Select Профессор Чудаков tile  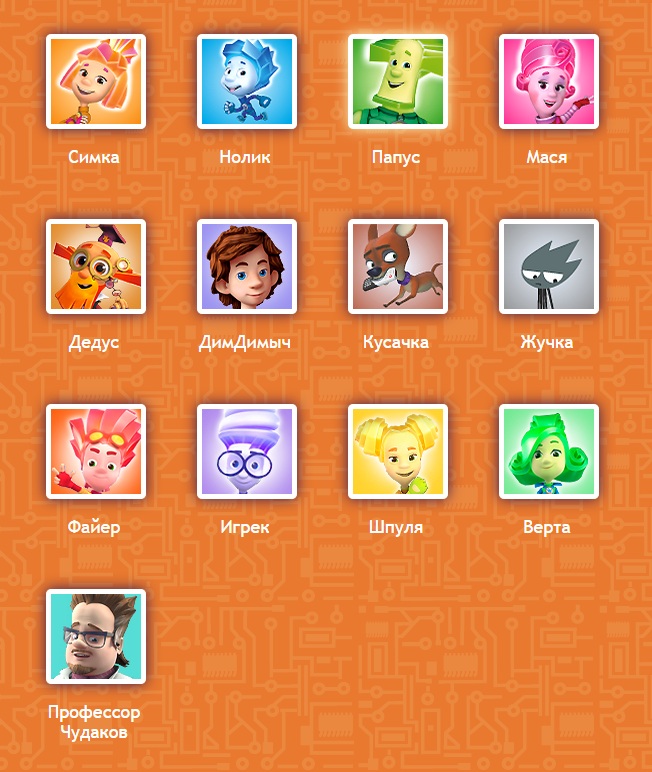tap(96, 637)
